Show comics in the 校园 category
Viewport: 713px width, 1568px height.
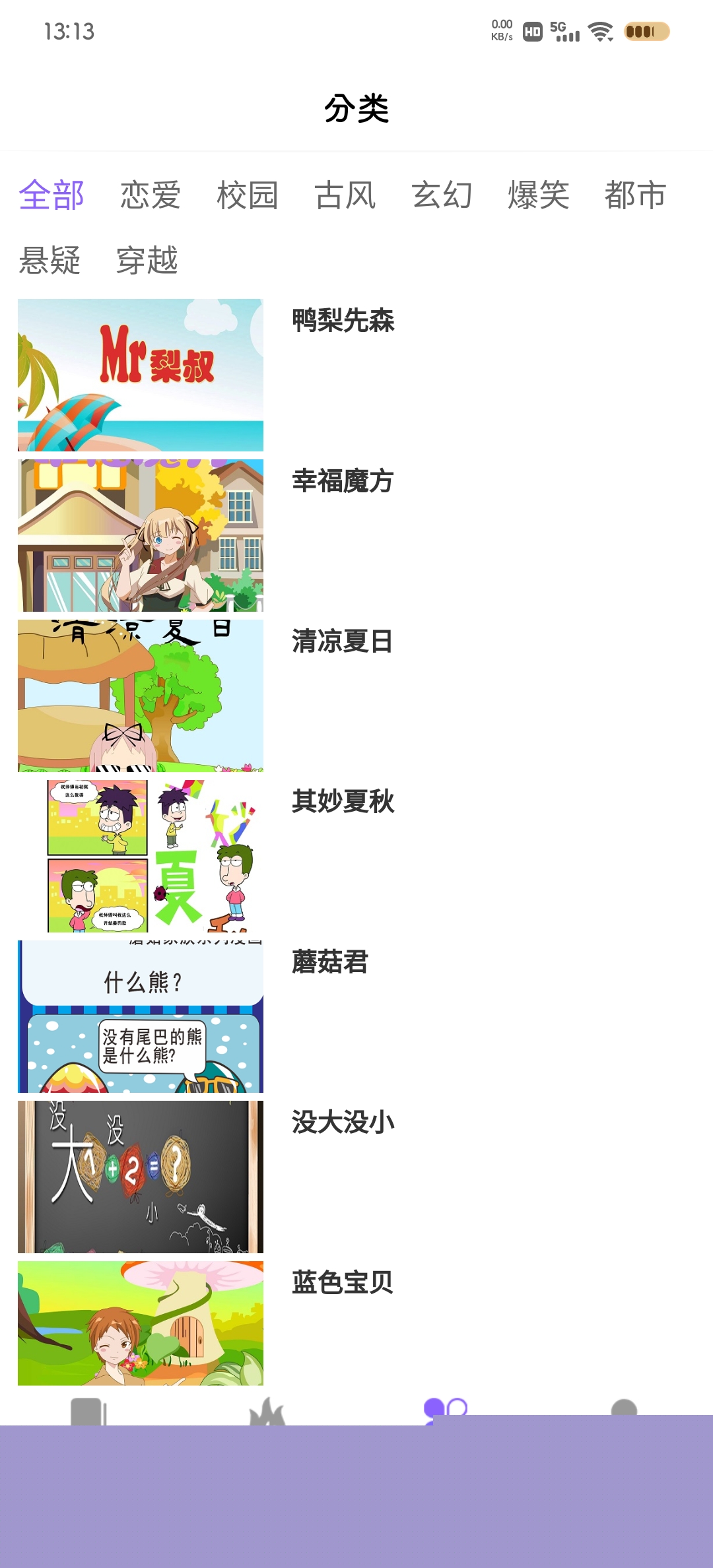pyautogui.click(x=247, y=195)
